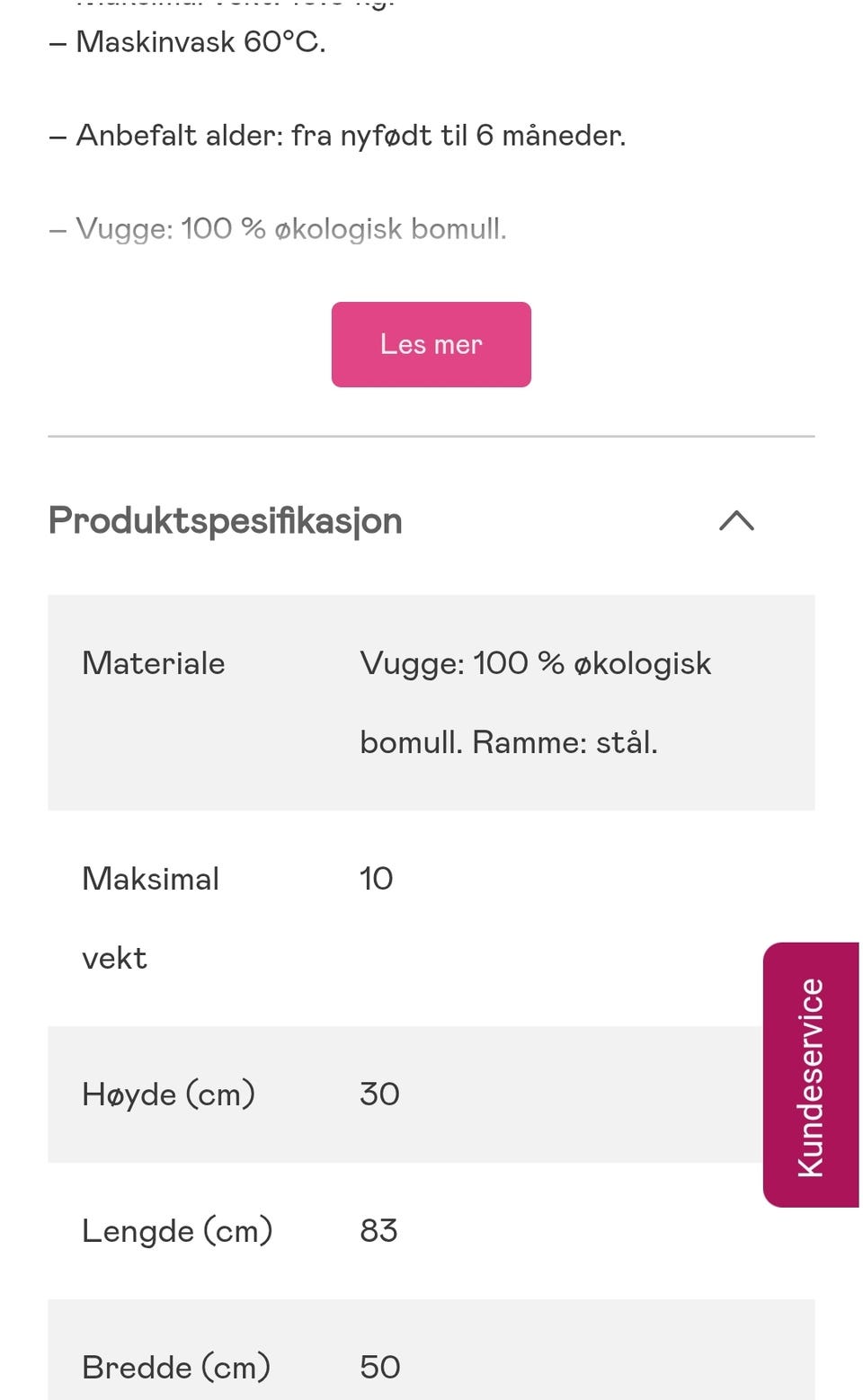Click the value 10 for Maksimal vekt
This screenshot has height=1400, width=863.
pos(376,879)
